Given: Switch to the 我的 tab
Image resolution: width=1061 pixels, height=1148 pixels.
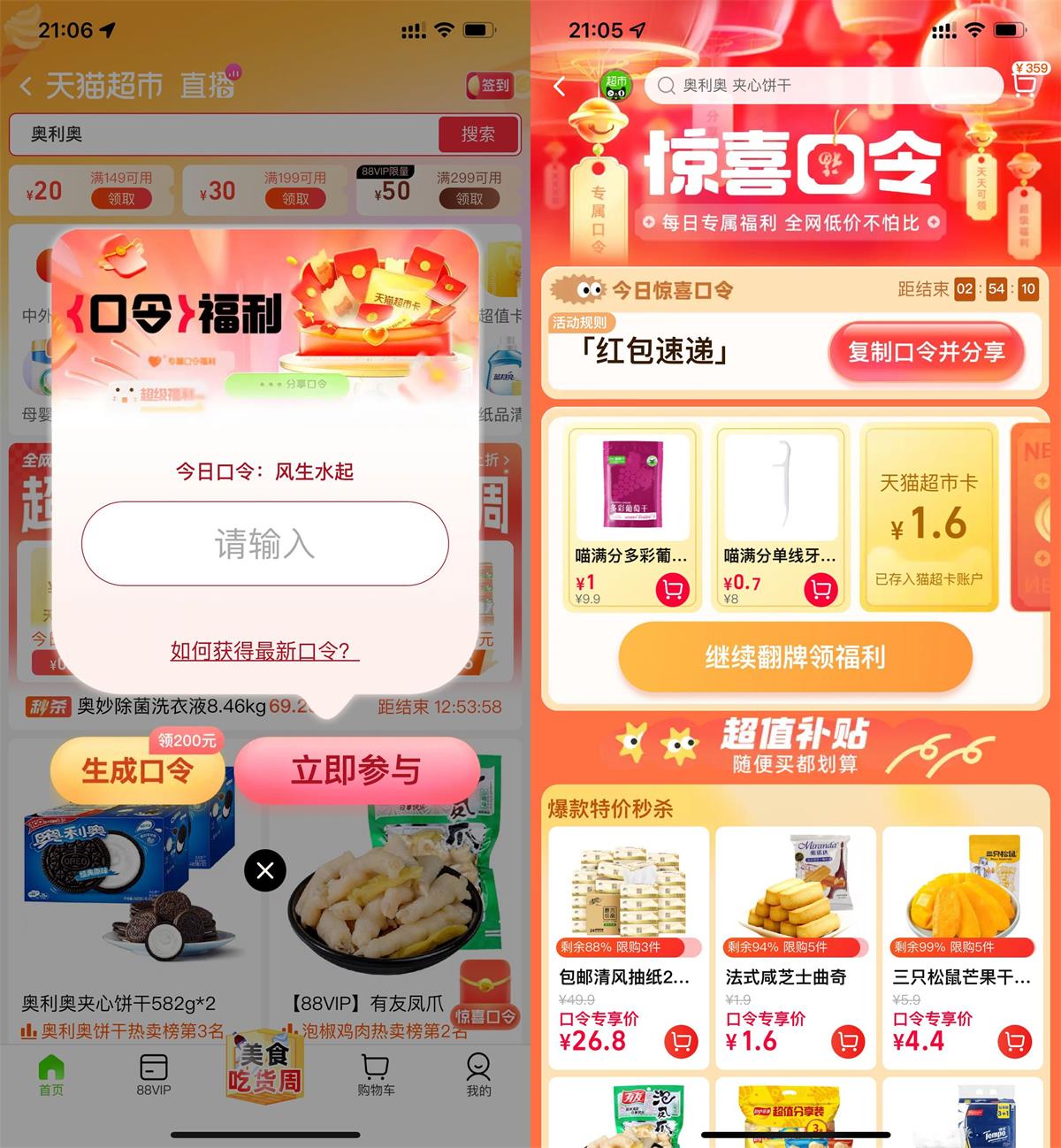Looking at the screenshot, I should coord(478,1075).
